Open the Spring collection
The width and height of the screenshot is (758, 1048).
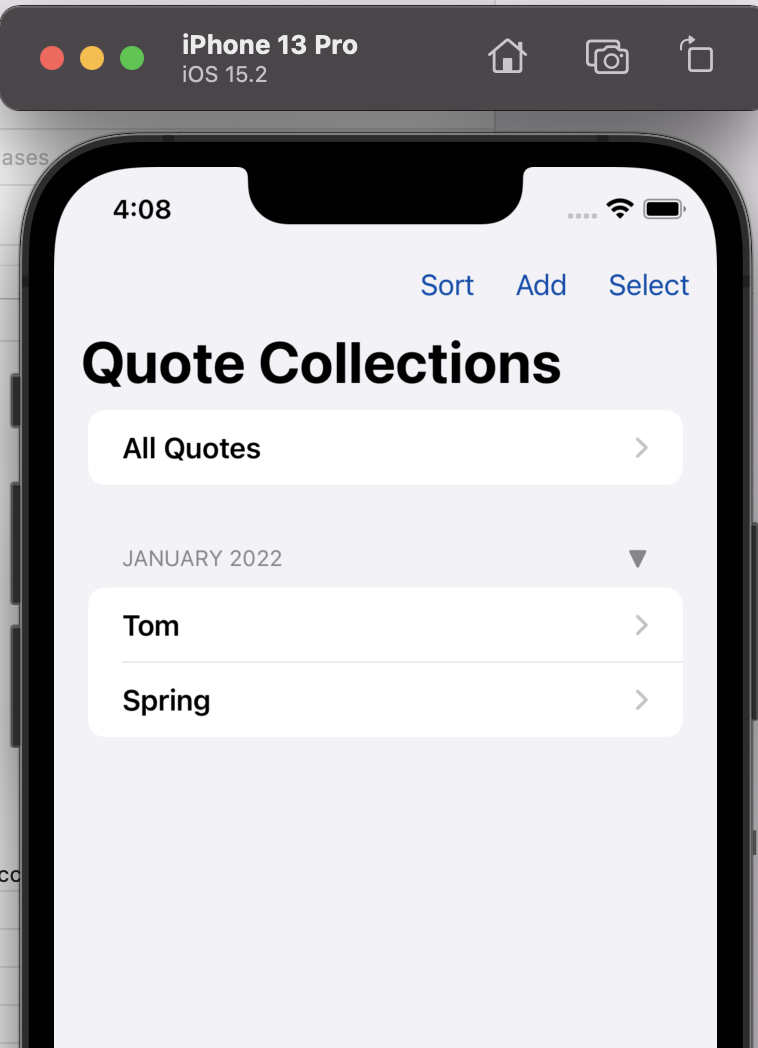pyautogui.click(x=385, y=700)
